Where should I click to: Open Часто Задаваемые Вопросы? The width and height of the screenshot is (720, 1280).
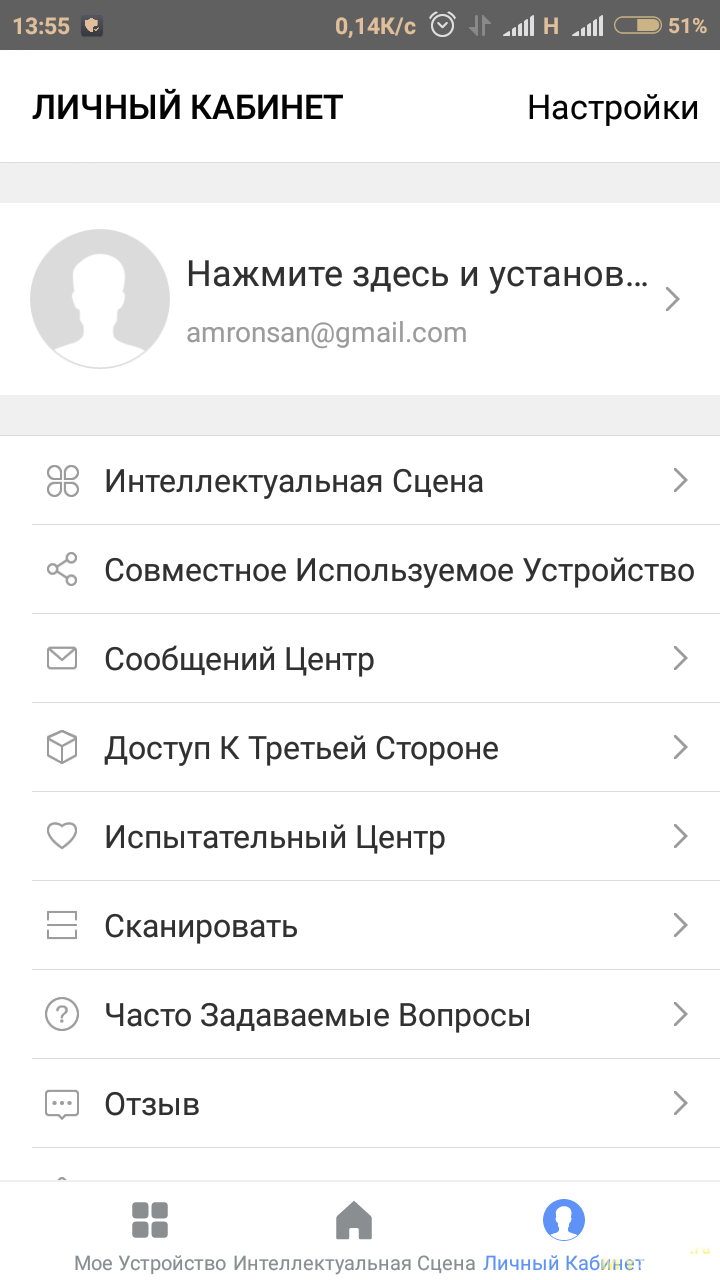[x=360, y=1015]
